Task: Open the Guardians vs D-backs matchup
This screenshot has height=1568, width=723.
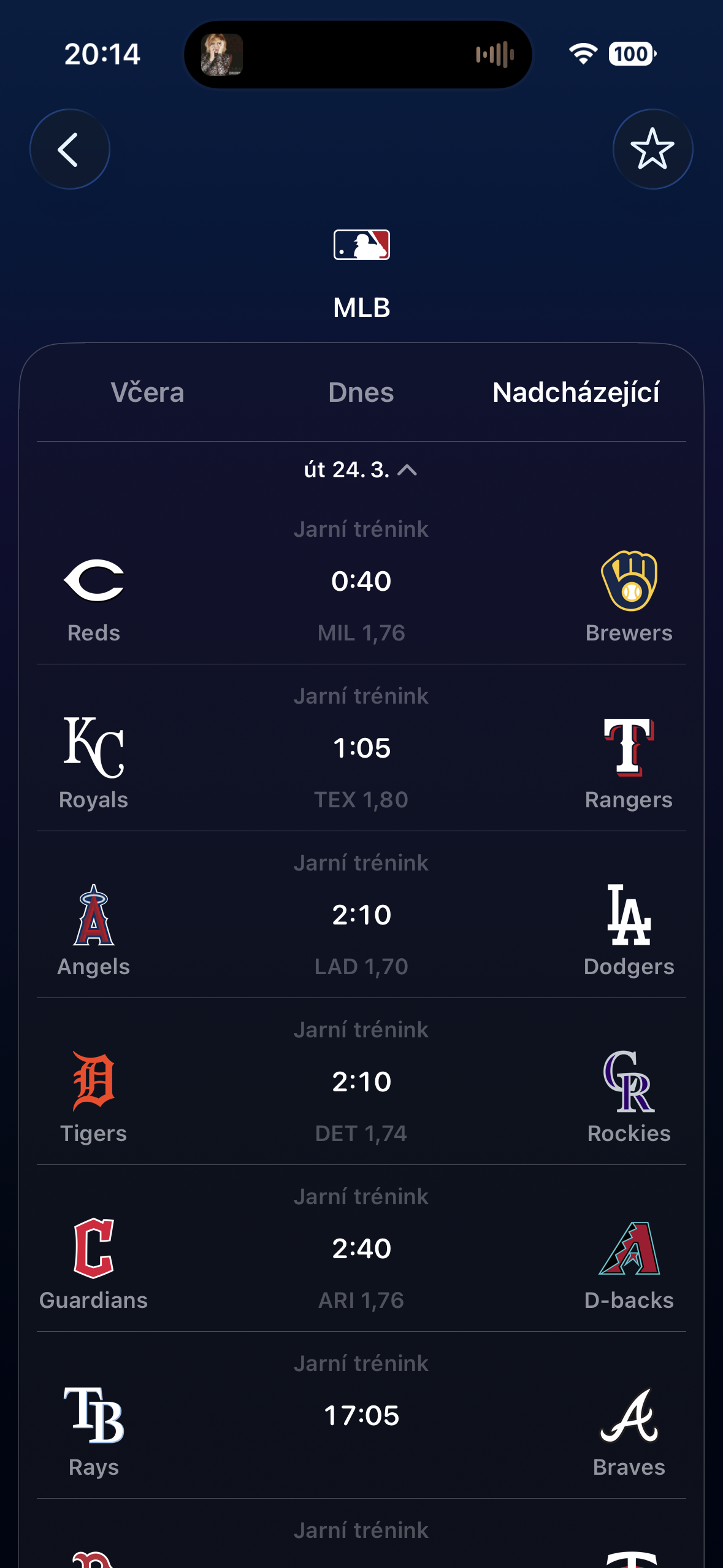Action: tap(361, 1249)
